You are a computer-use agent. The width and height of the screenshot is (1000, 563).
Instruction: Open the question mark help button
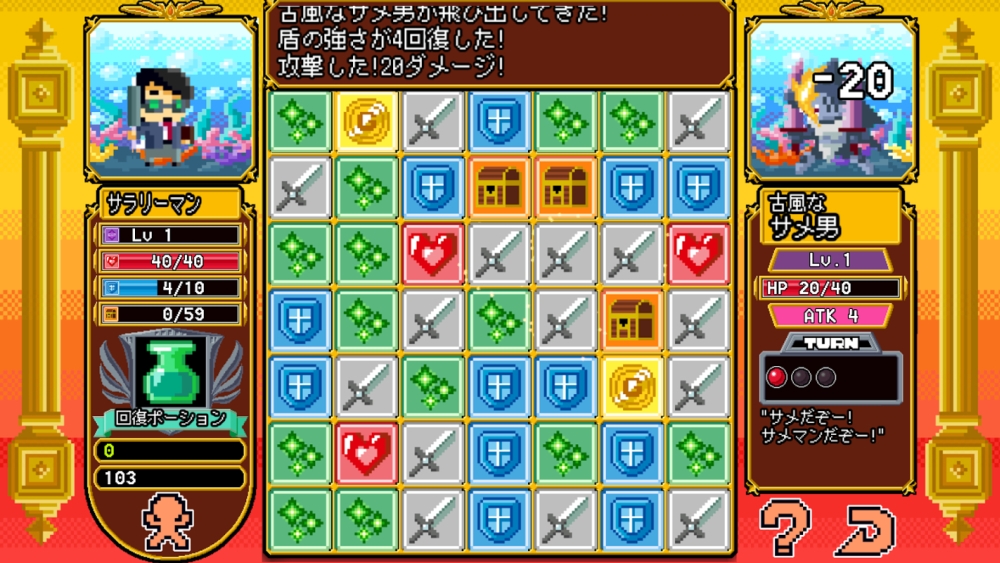785,529
